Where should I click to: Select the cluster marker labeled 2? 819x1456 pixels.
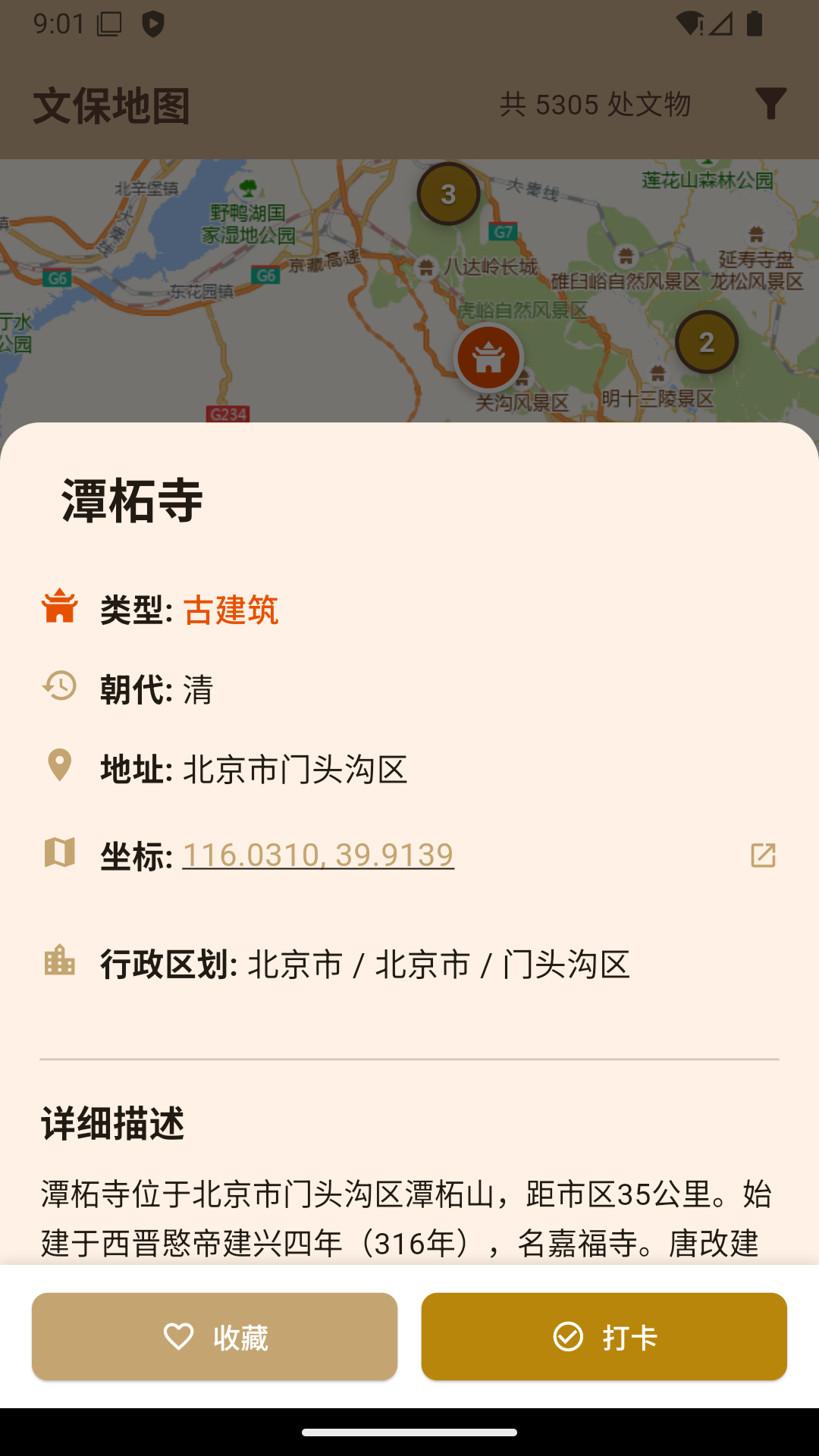tap(707, 341)
